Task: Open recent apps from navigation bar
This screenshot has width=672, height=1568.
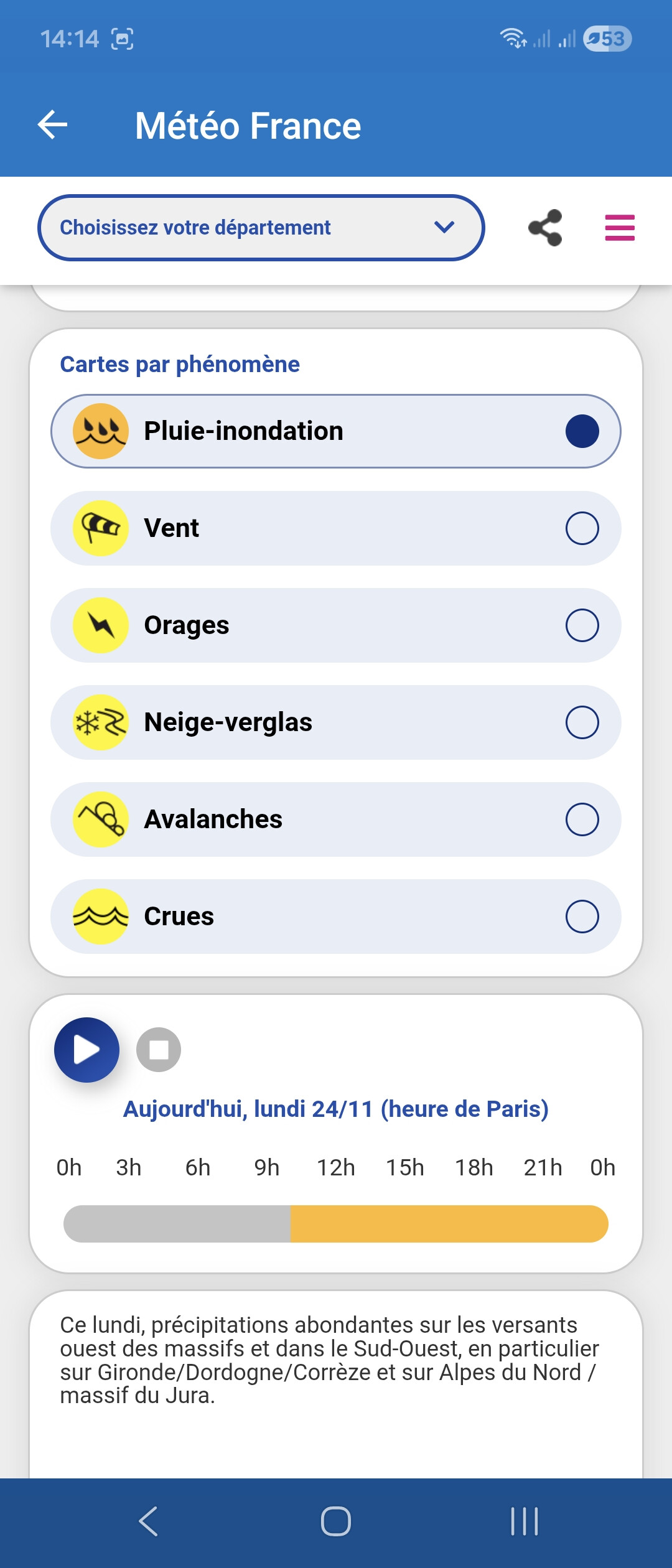Action: point(524,1522)
